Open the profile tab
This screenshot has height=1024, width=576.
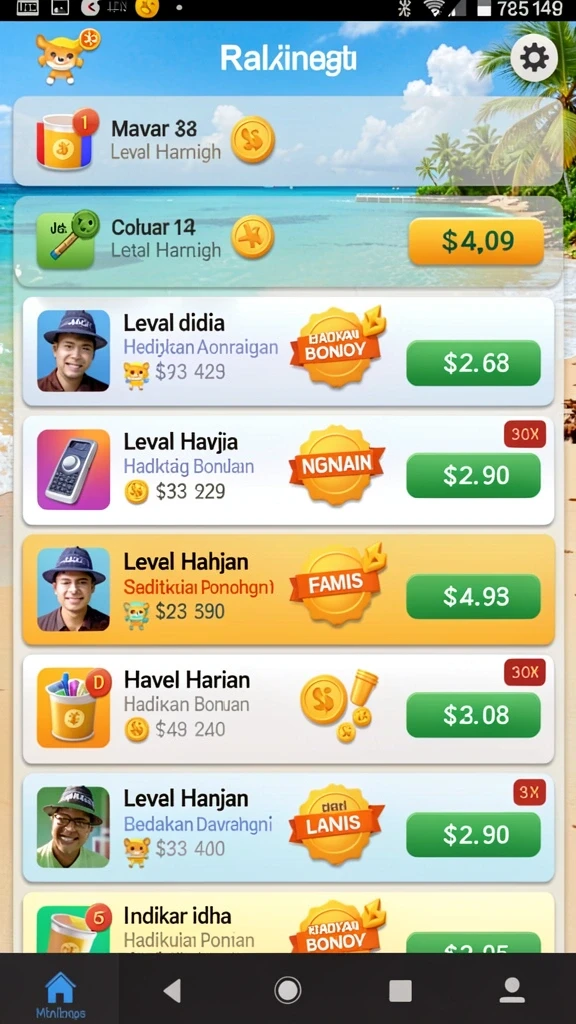tap(512, 990)
